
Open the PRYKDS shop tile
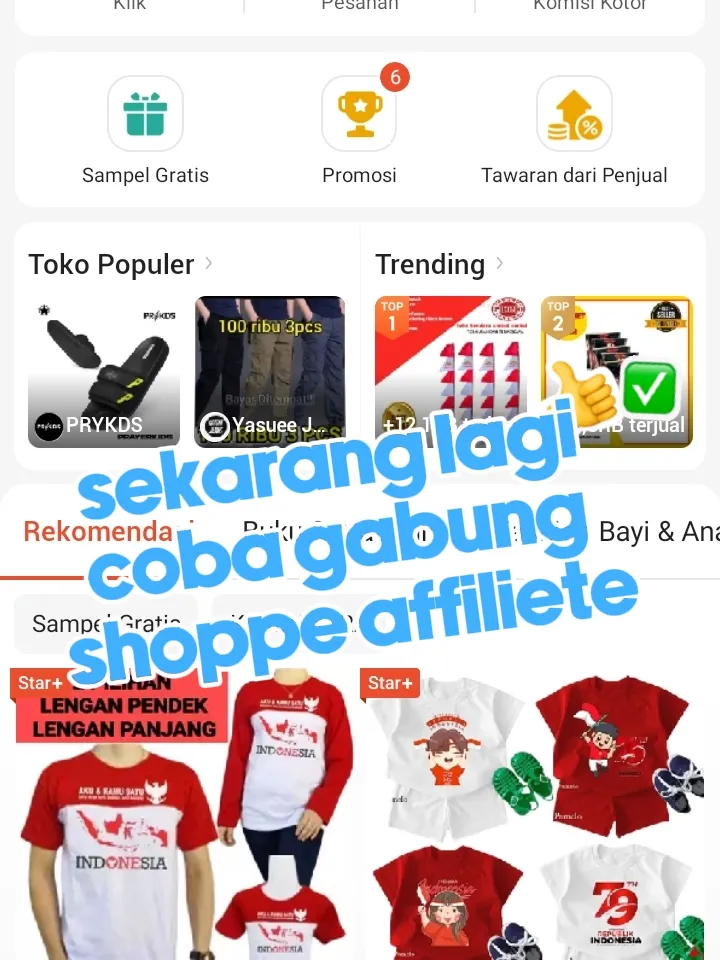click(104, 371)
